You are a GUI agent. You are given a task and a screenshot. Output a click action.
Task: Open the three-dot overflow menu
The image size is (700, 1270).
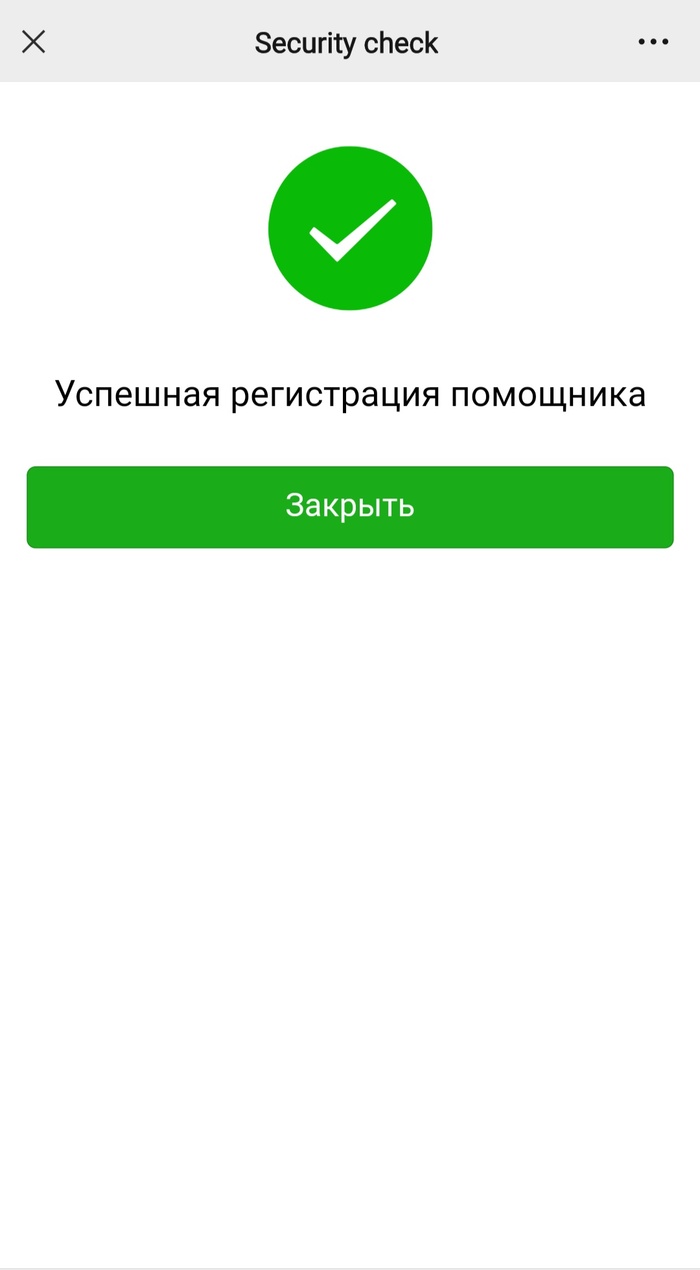pyautogui.click(x=653, y=42)
